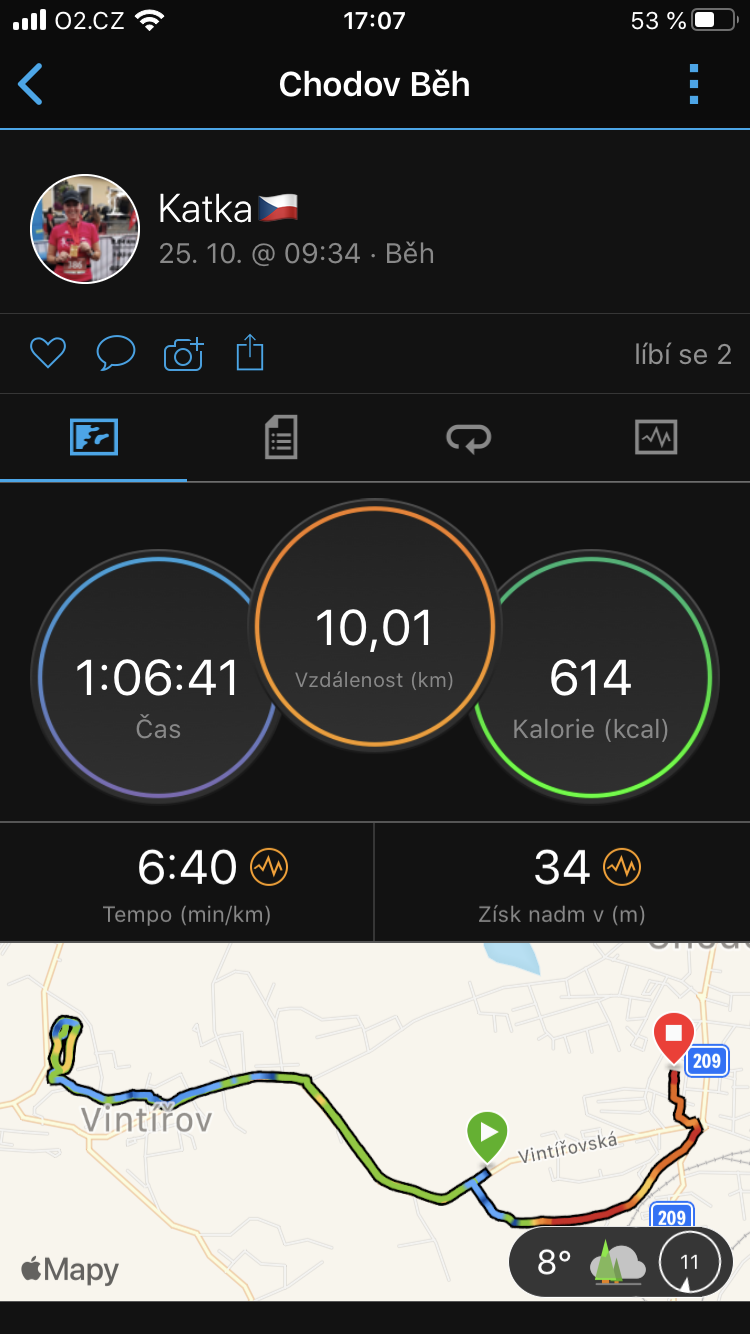The height and width of the screenshot is (1334, 750).
Task: Switch to the details stats tab
Action: coord(281,437)
